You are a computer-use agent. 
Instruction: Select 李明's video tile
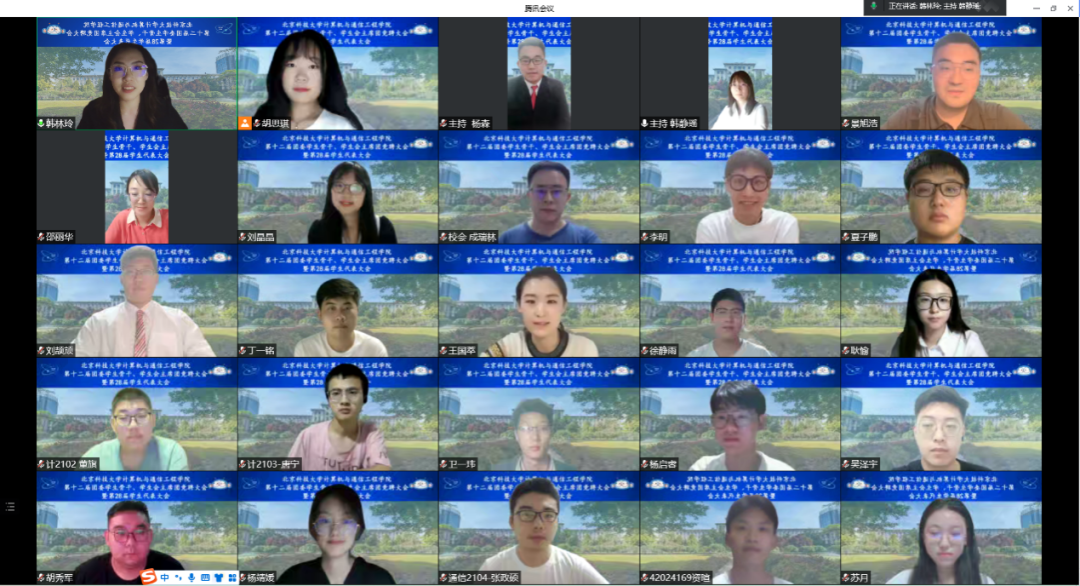coord(739,188)
